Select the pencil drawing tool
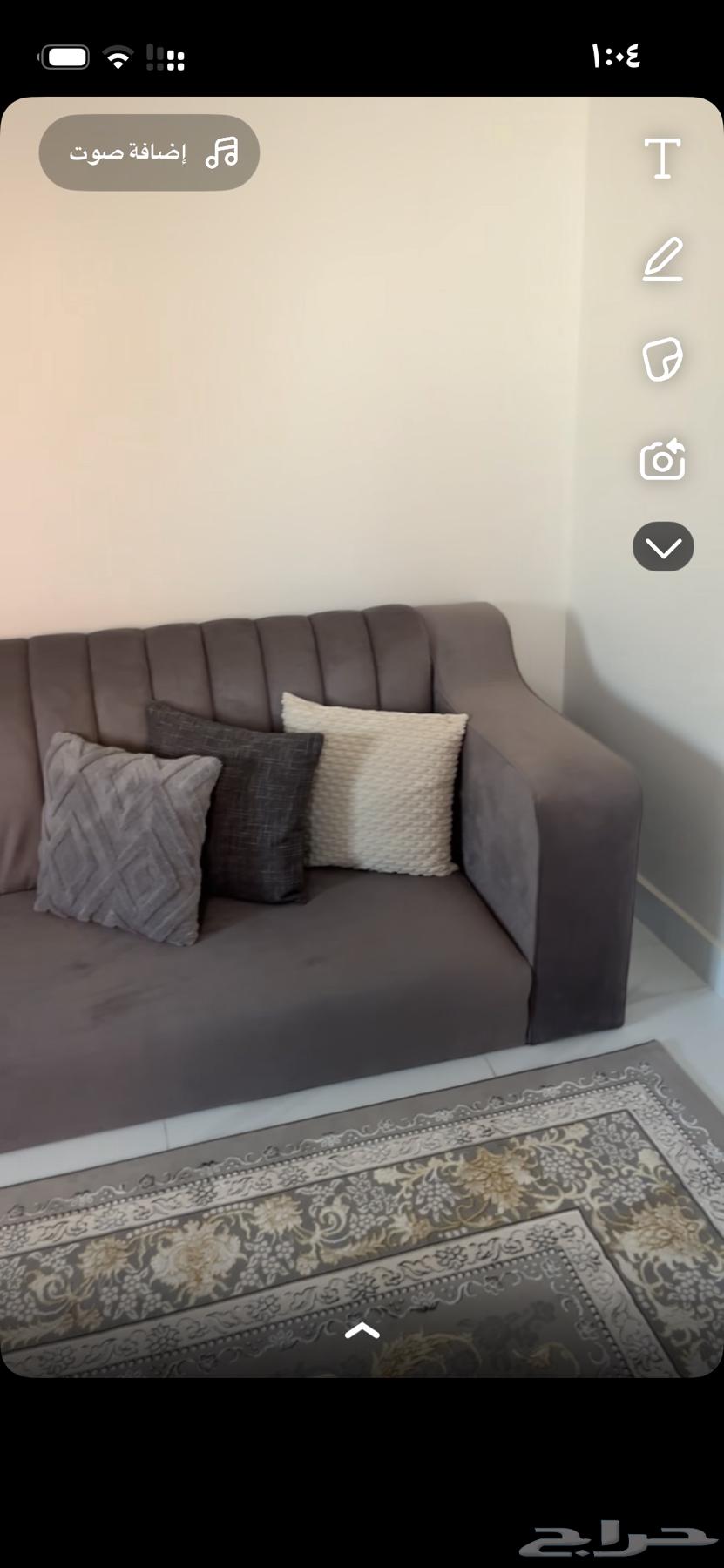The width and height of the screenshot is (724, 1568). click(x=662, y=259)
